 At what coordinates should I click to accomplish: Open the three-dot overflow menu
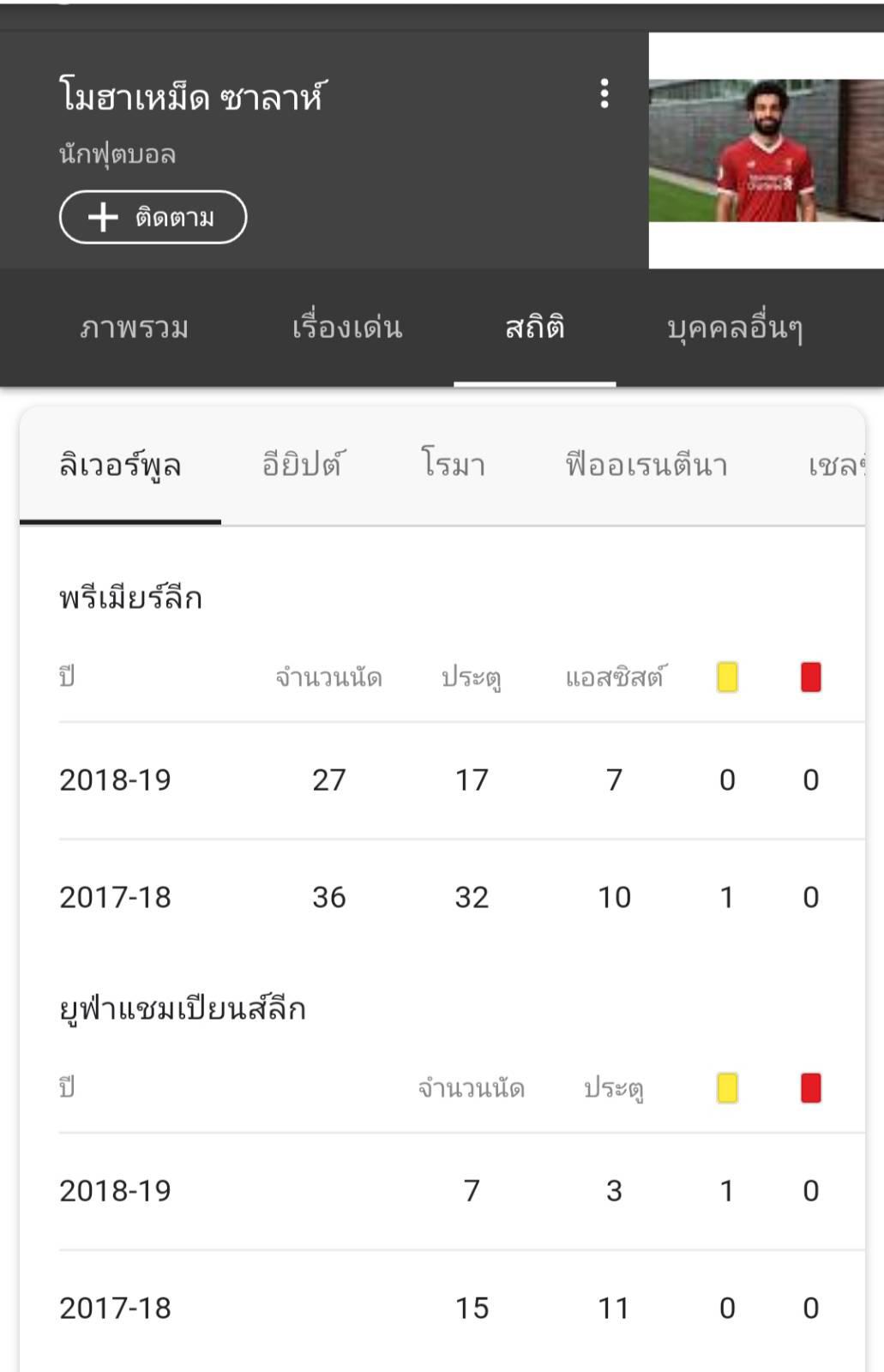click(604, 93)
